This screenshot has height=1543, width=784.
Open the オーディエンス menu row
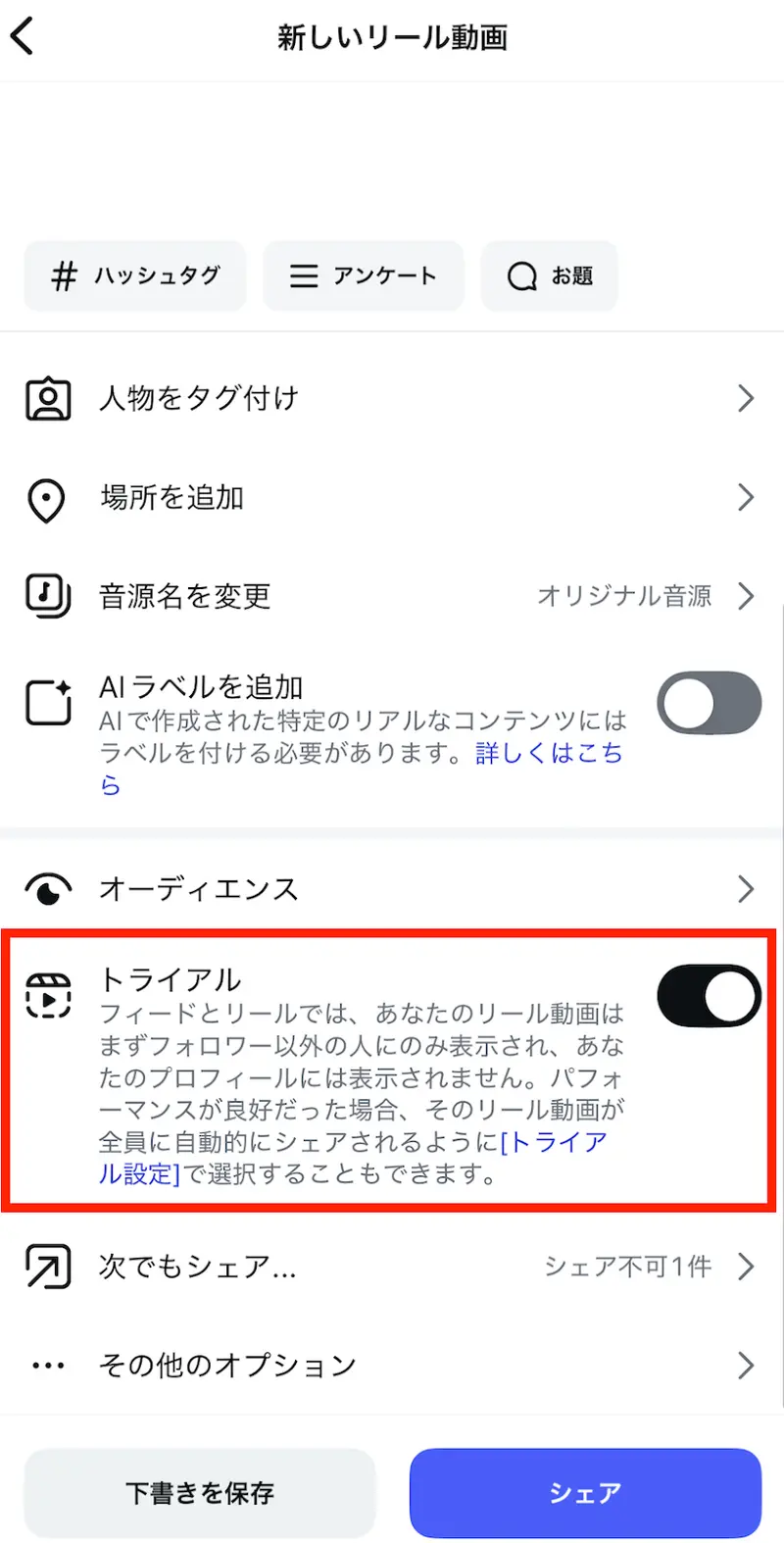click(x=392, y=888)
